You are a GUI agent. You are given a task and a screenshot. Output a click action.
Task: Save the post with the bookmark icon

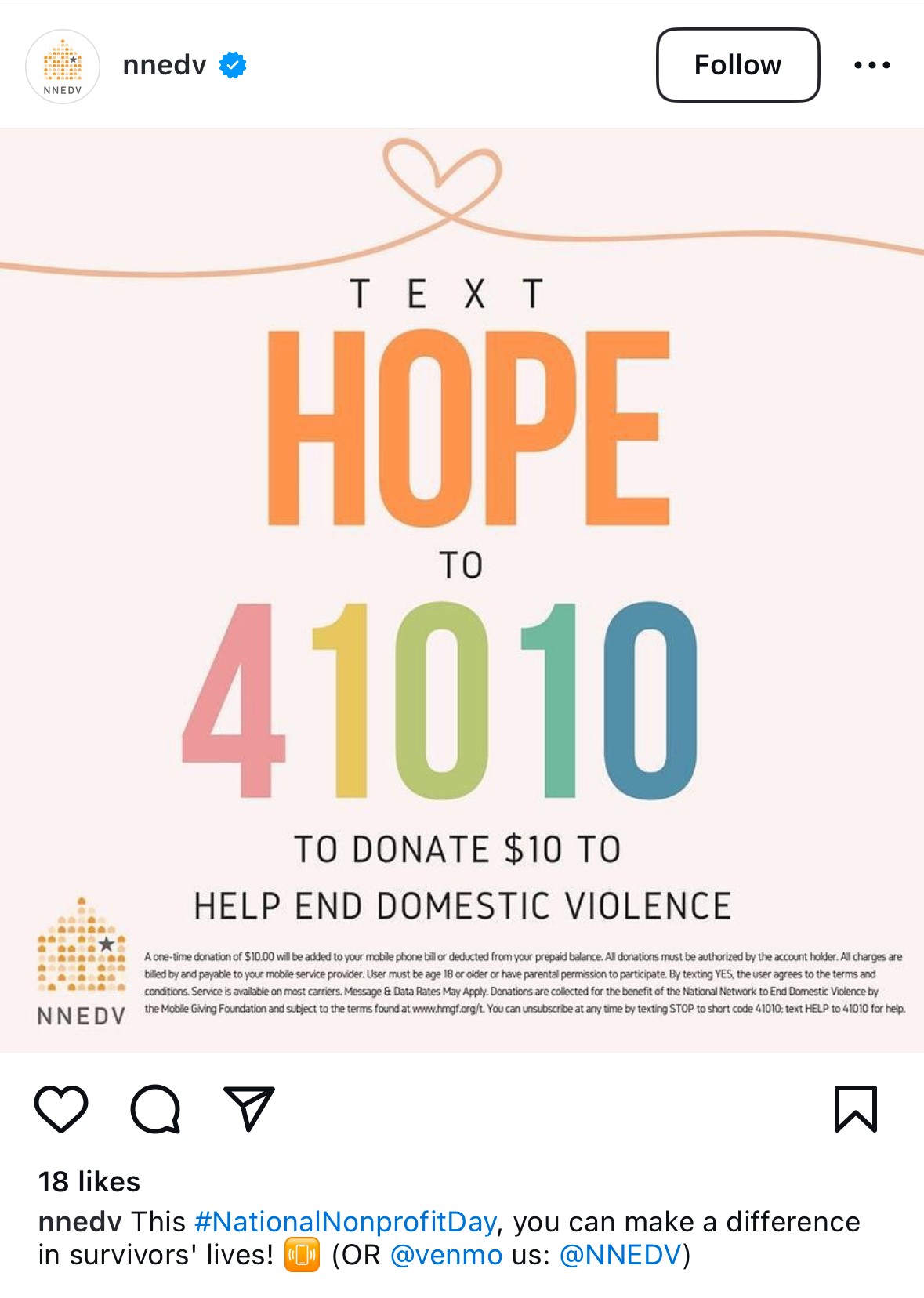(855, 1108)
